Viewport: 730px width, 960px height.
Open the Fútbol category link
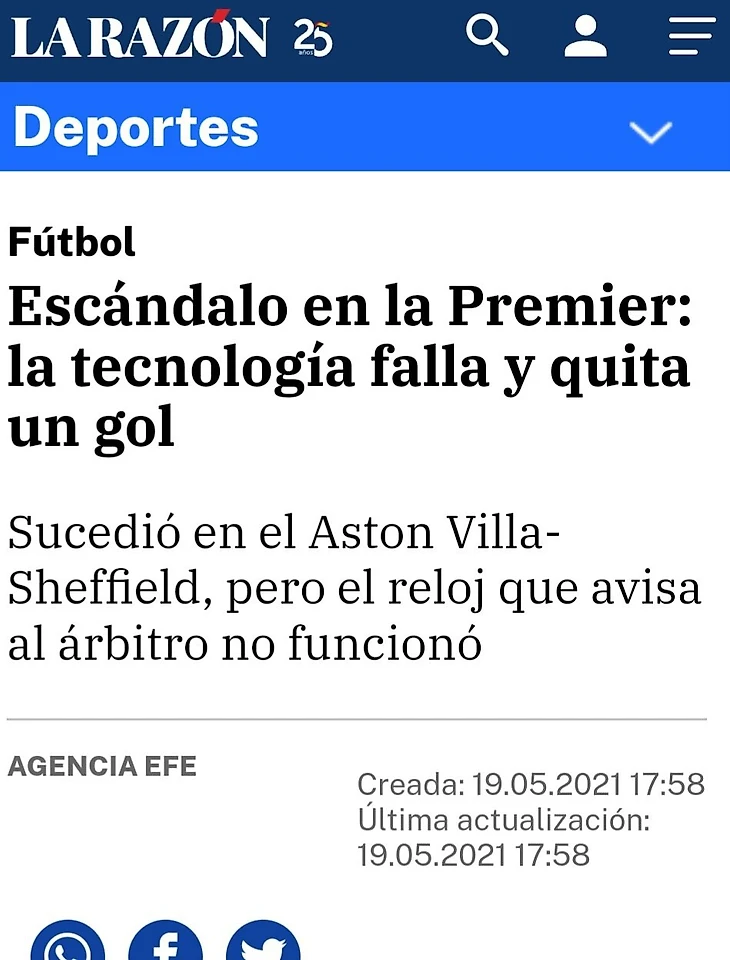[72, 242]
